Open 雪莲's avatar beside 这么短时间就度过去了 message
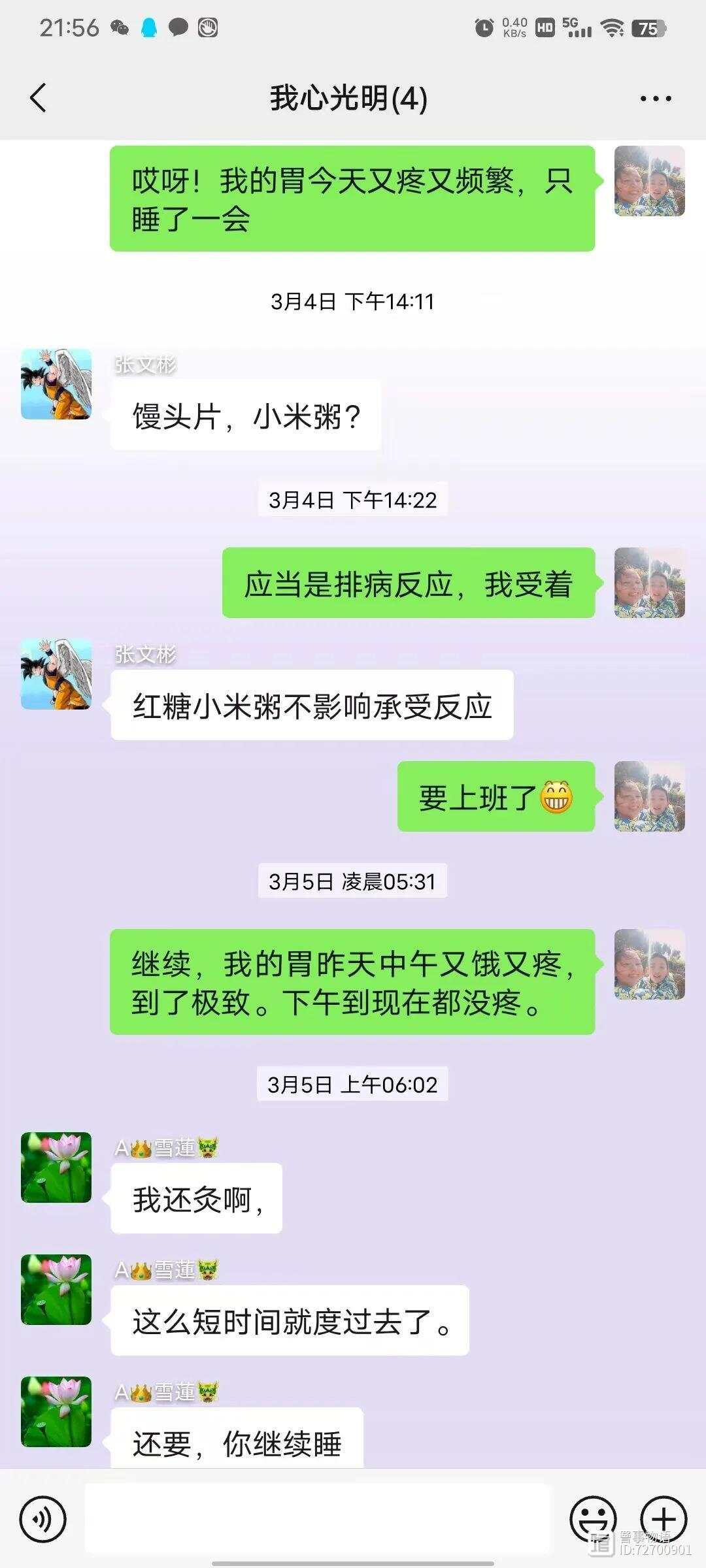The width and height of the screenshot is (706, 1568). point(56,1290)
